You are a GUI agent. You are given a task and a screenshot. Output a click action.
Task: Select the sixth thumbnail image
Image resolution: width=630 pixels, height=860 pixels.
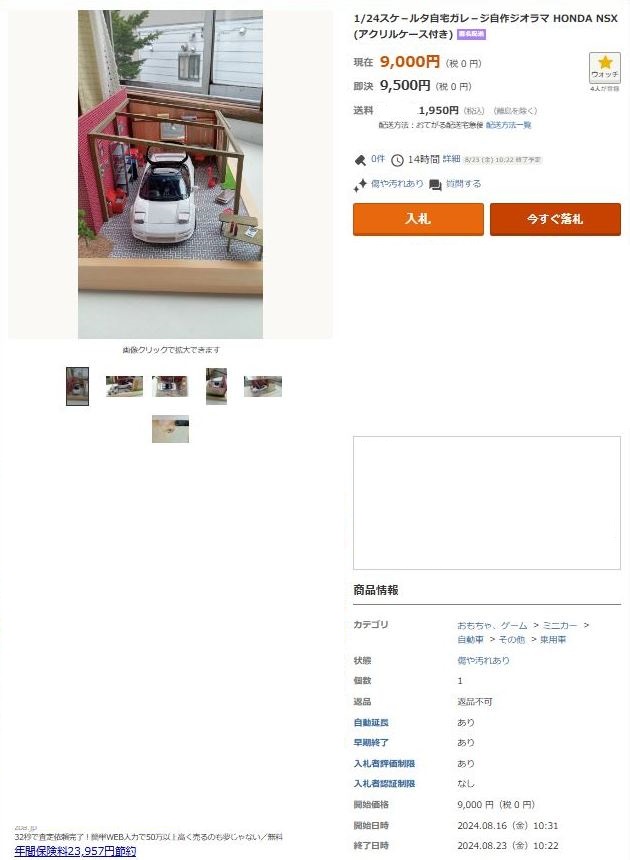170,429
